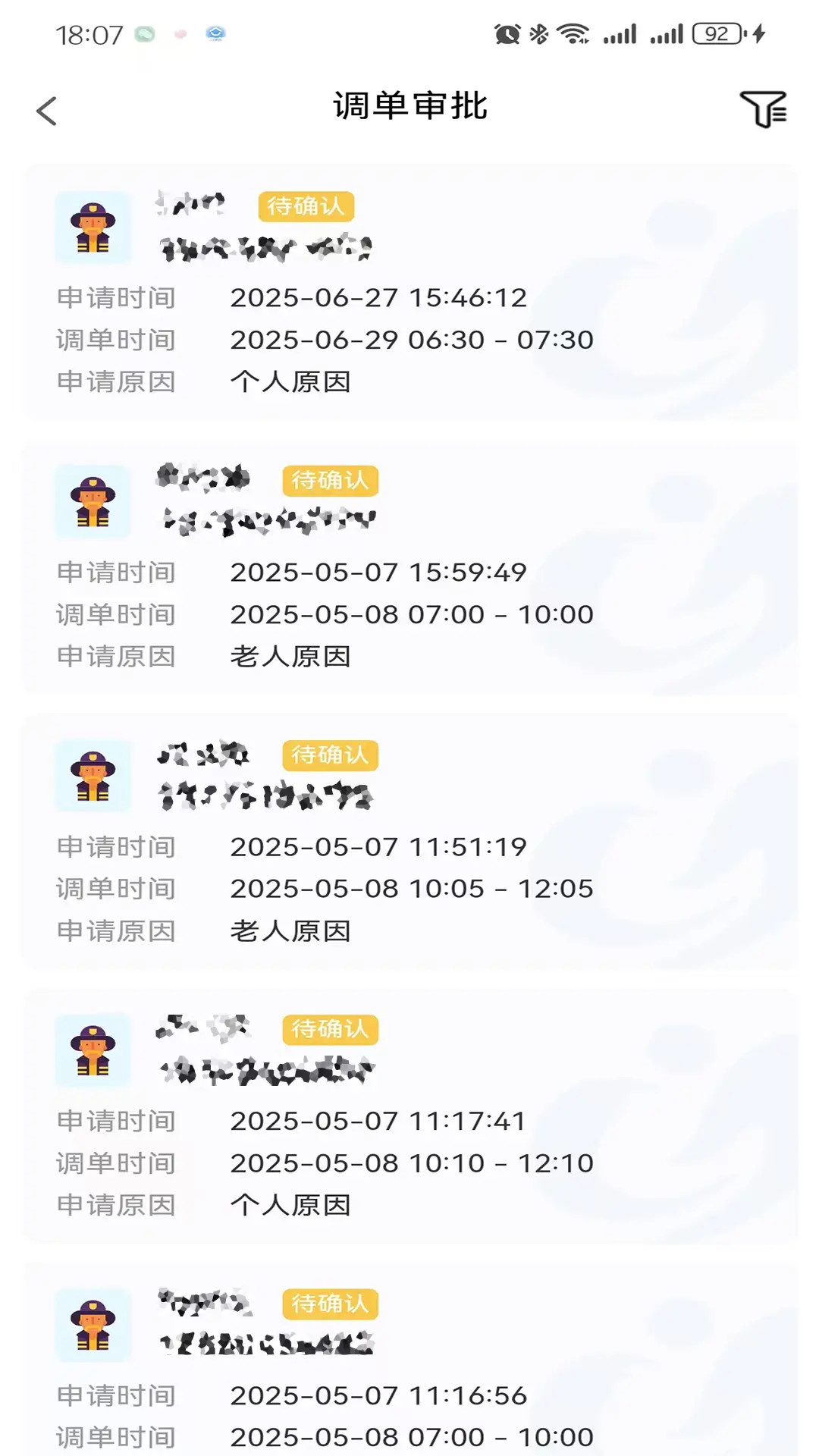Viewport: 819px width, 1456px height.
Task: Select the 个人原因 reason on the first card
Action: coord(290,381)
